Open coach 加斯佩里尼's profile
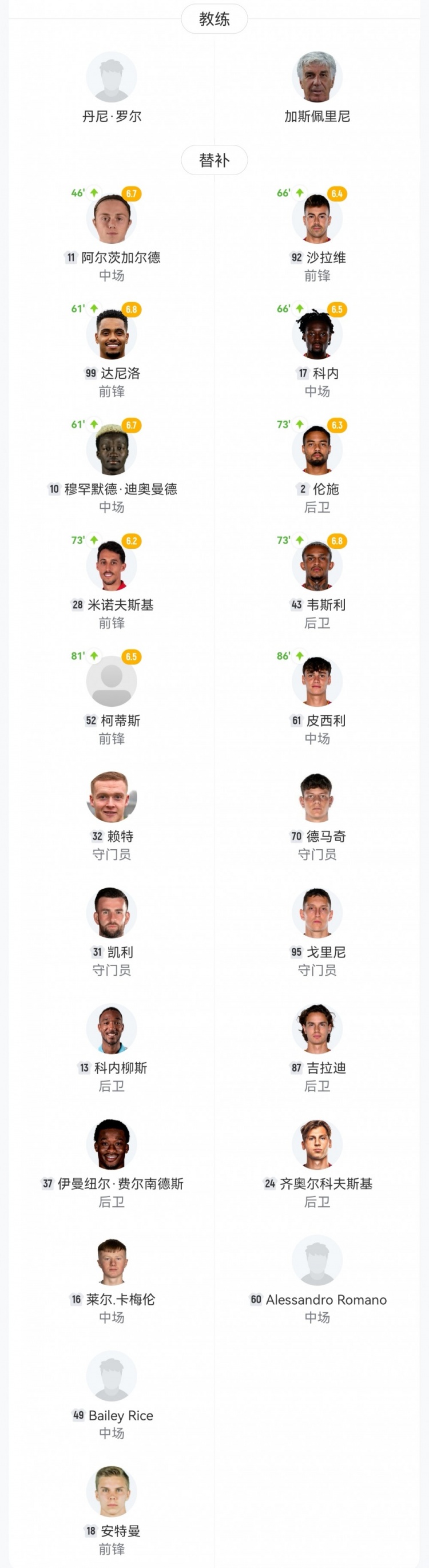 pos(317,77)
